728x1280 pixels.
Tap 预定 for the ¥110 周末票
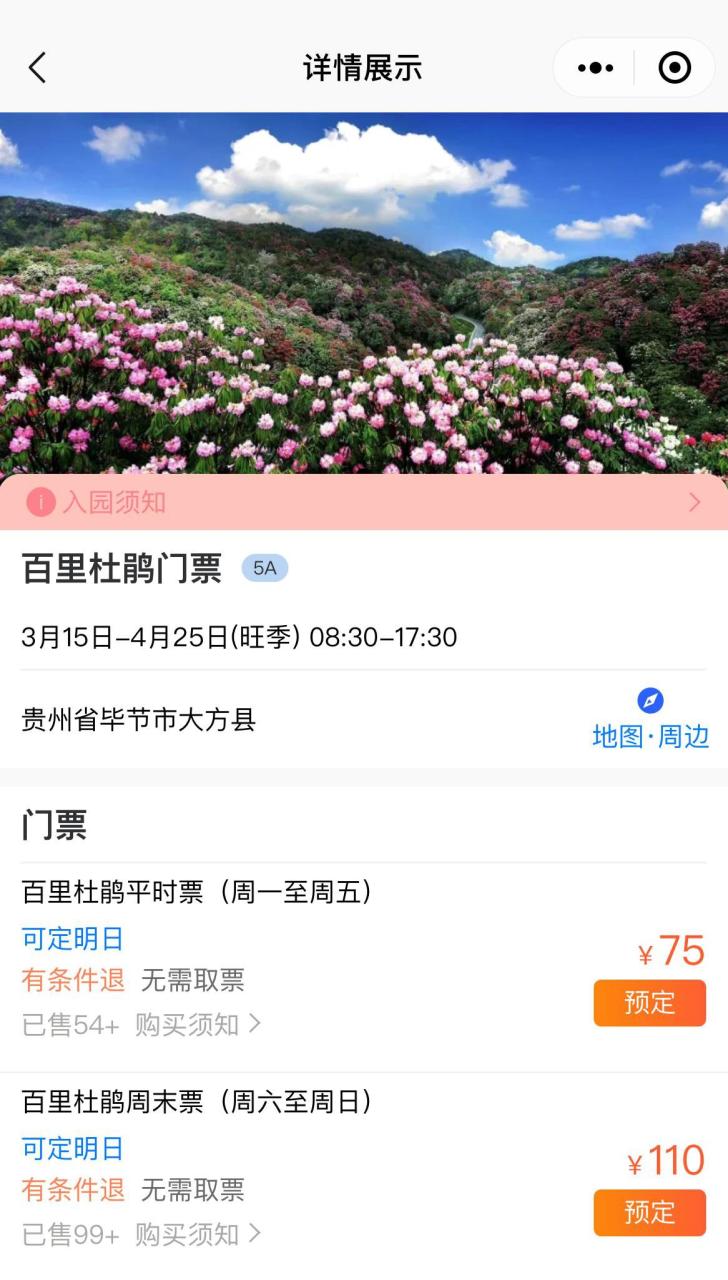[x=649, y=1213]
